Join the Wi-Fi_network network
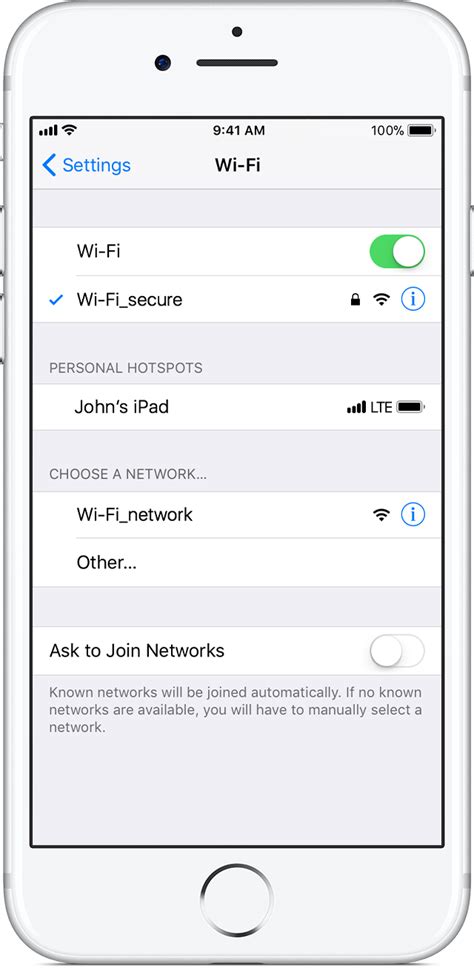The height and width of the screenshot is (968, 474). coord(237,514)
